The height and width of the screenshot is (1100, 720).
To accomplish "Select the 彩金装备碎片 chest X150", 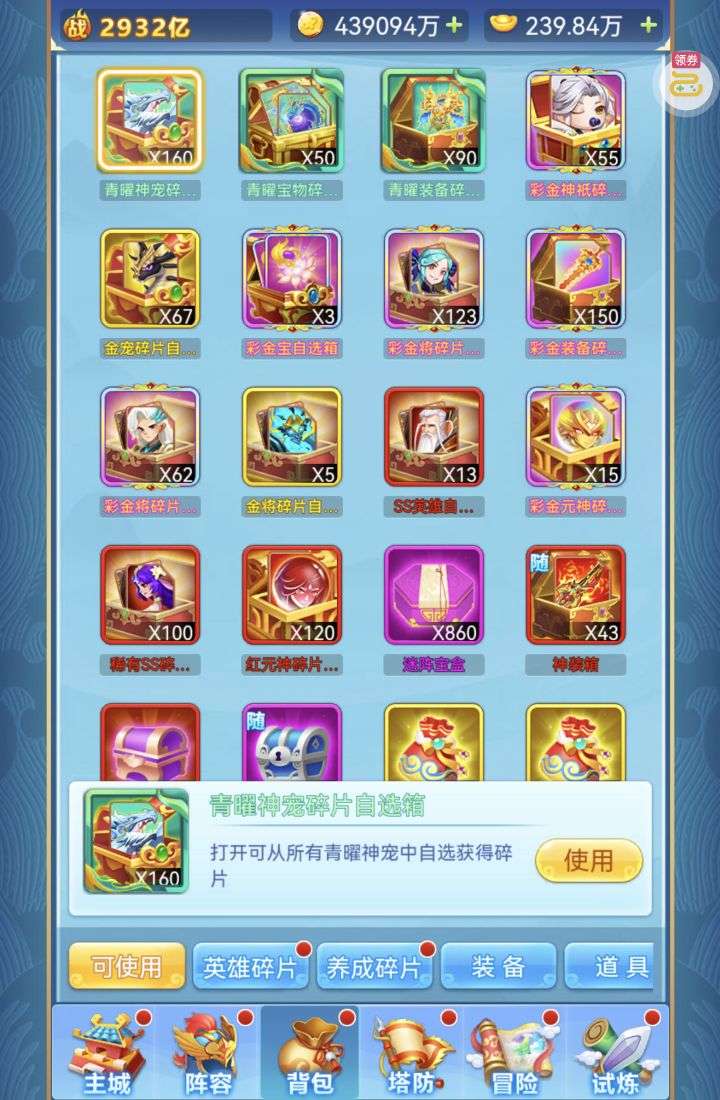I will [575, 278].
